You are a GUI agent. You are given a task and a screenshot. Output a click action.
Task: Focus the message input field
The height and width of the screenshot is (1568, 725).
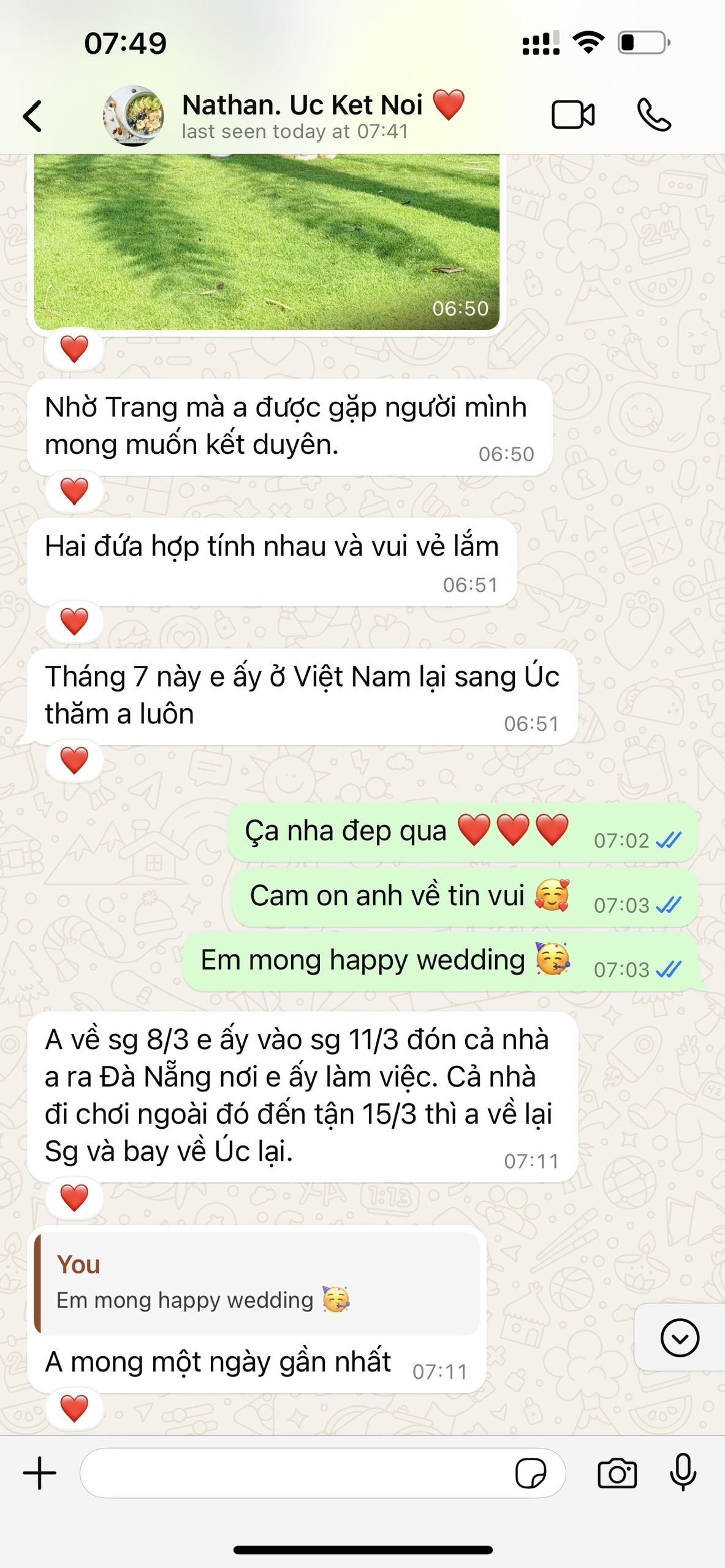click(x=294, y=1473)
